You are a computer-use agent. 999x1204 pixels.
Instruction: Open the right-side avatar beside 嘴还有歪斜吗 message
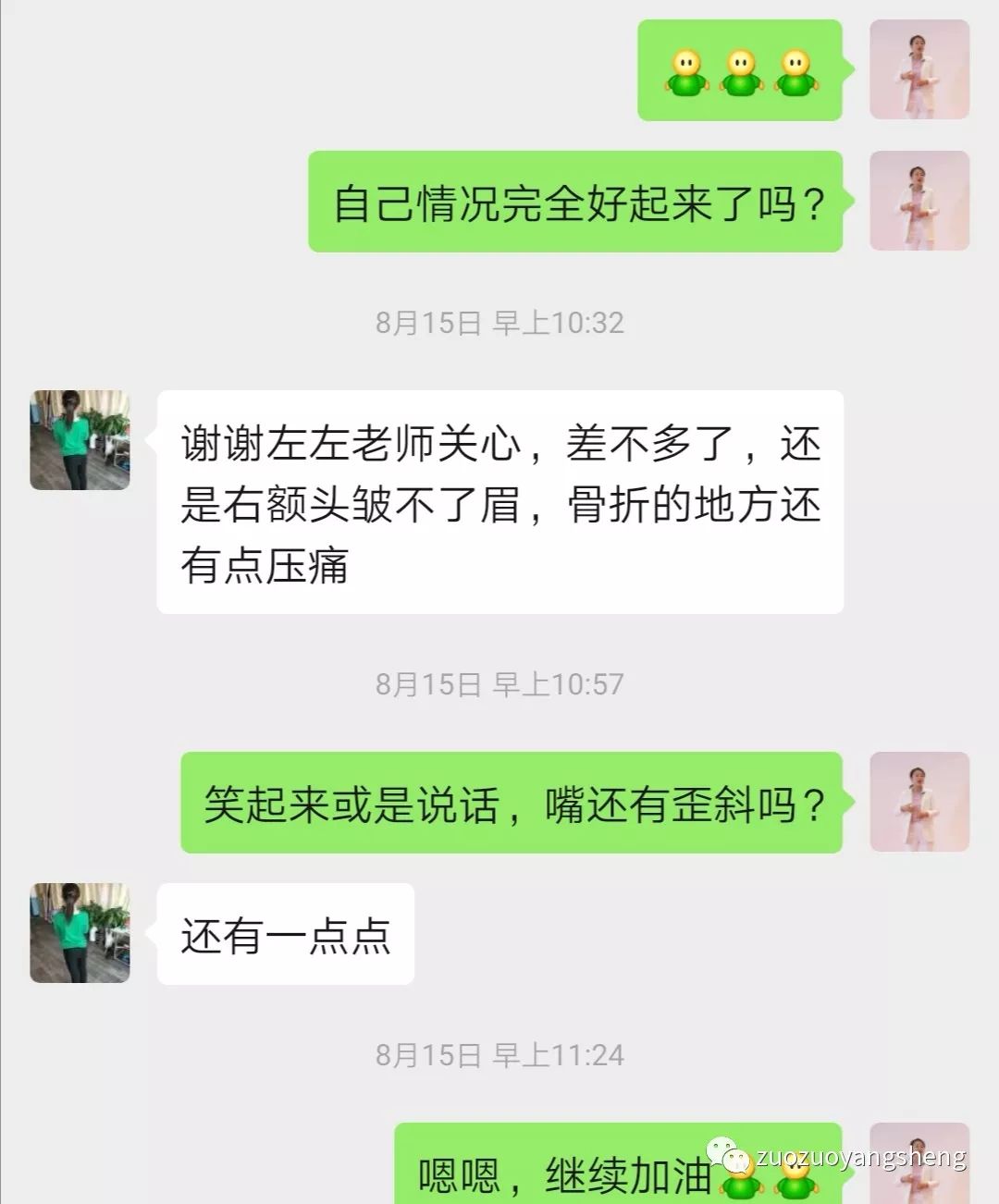pyautogui.click(x=918, y=803)
